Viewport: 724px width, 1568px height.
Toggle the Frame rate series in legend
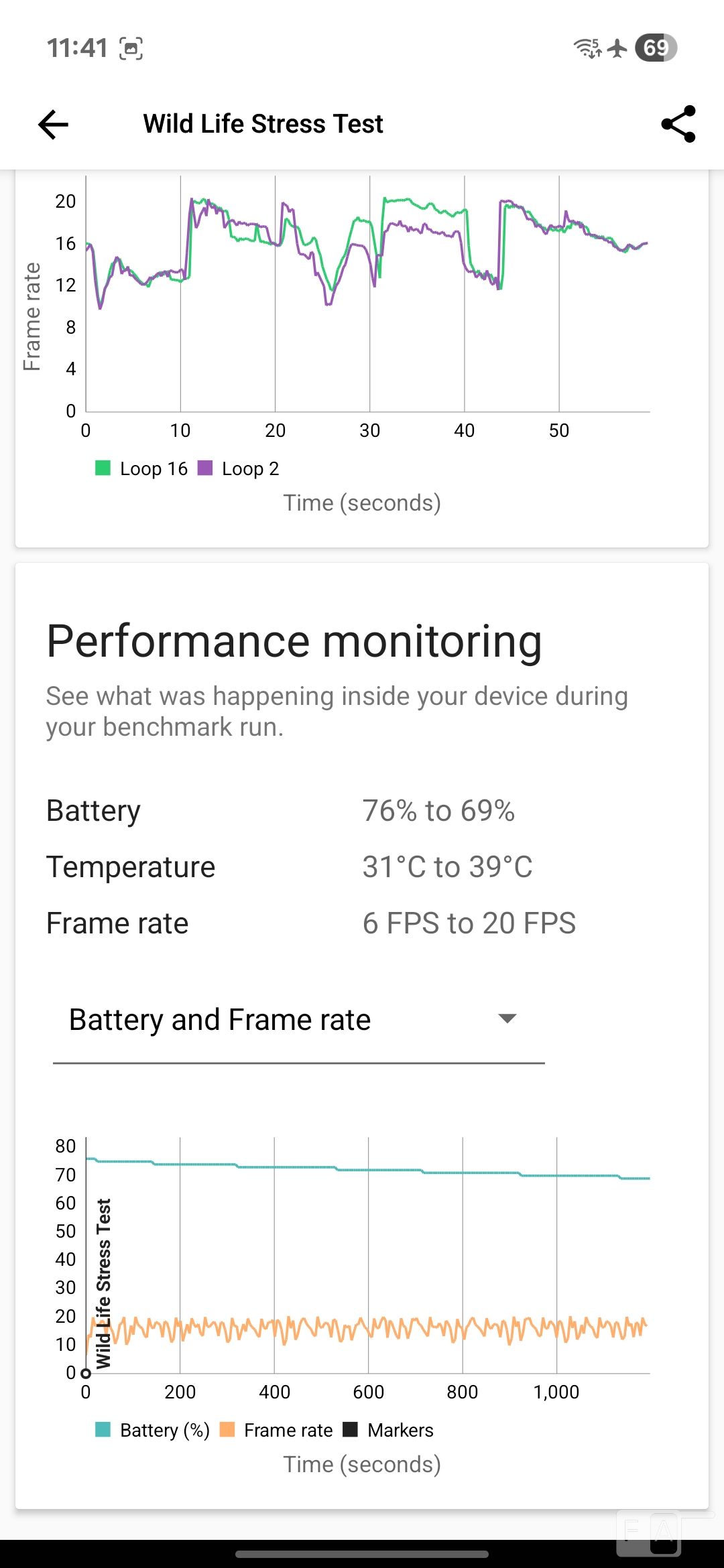pyautogui.click(x=277, y=1430)
